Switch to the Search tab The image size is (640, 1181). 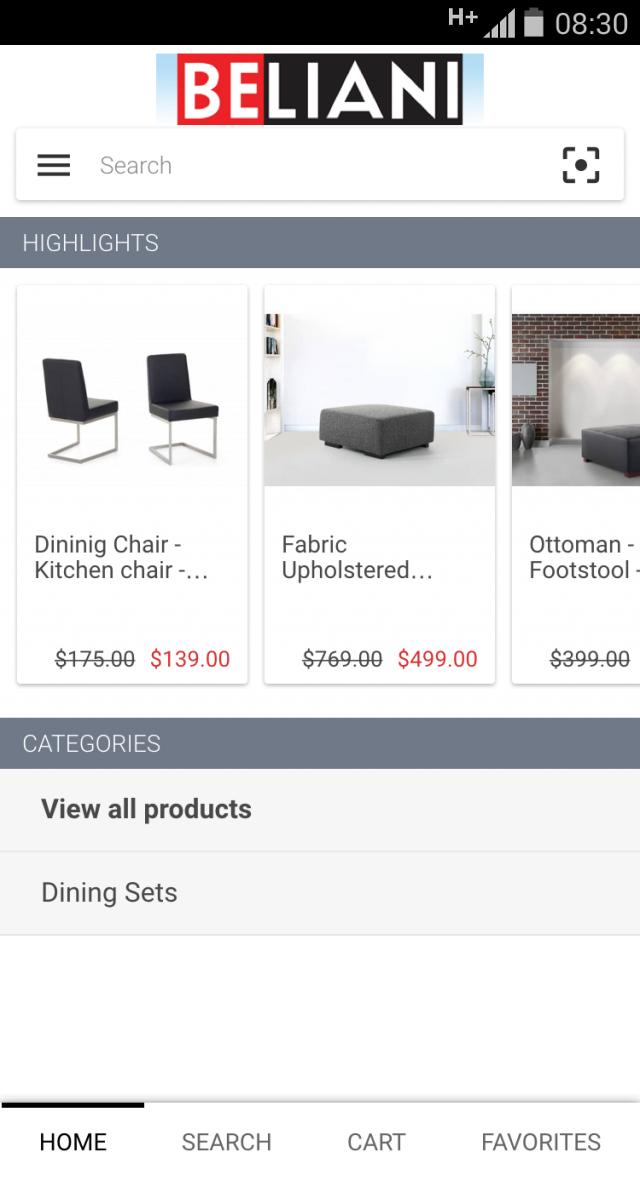click(x=226, y=1142)
